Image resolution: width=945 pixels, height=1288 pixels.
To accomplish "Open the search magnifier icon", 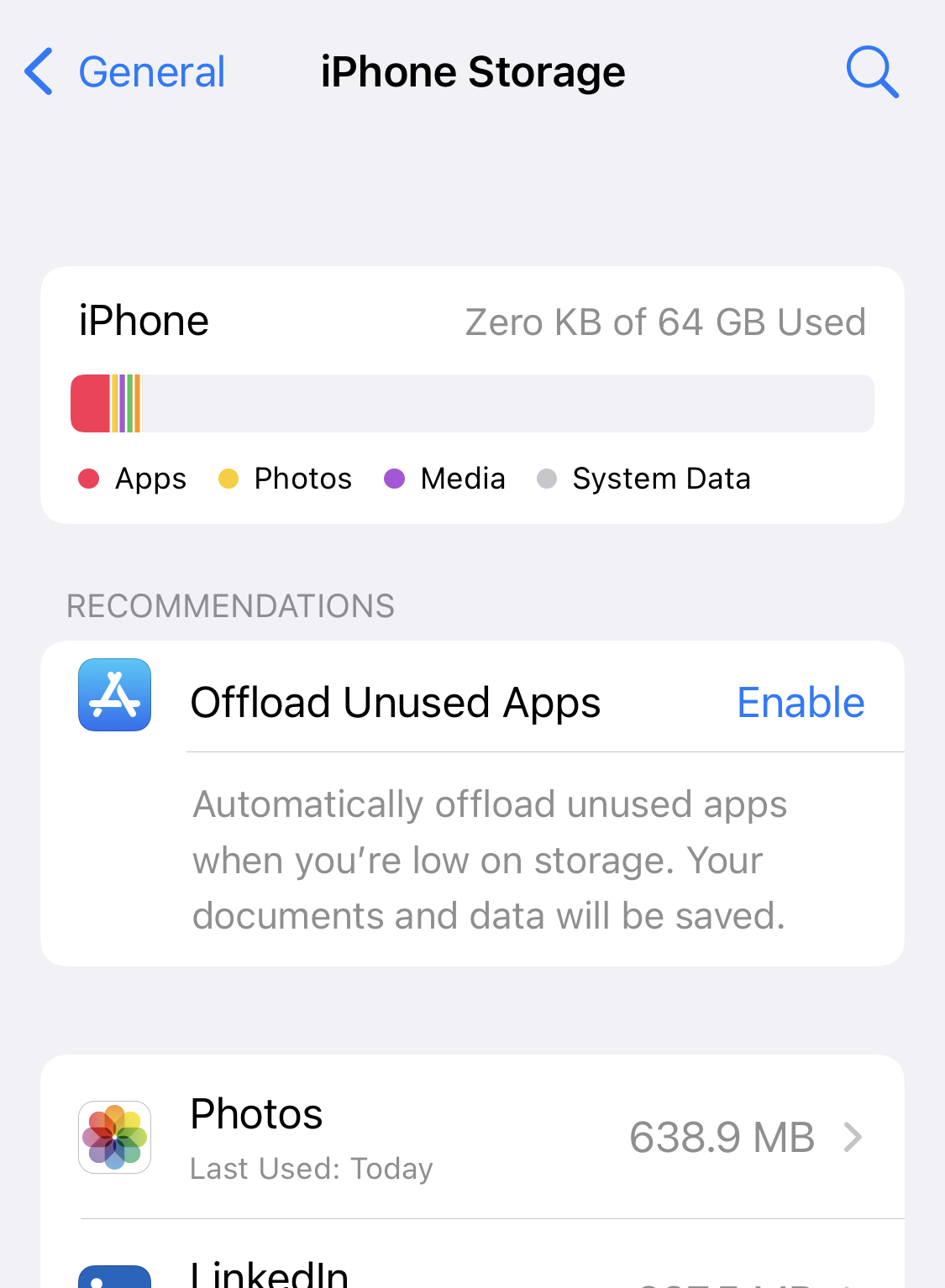I will [872, 72].
